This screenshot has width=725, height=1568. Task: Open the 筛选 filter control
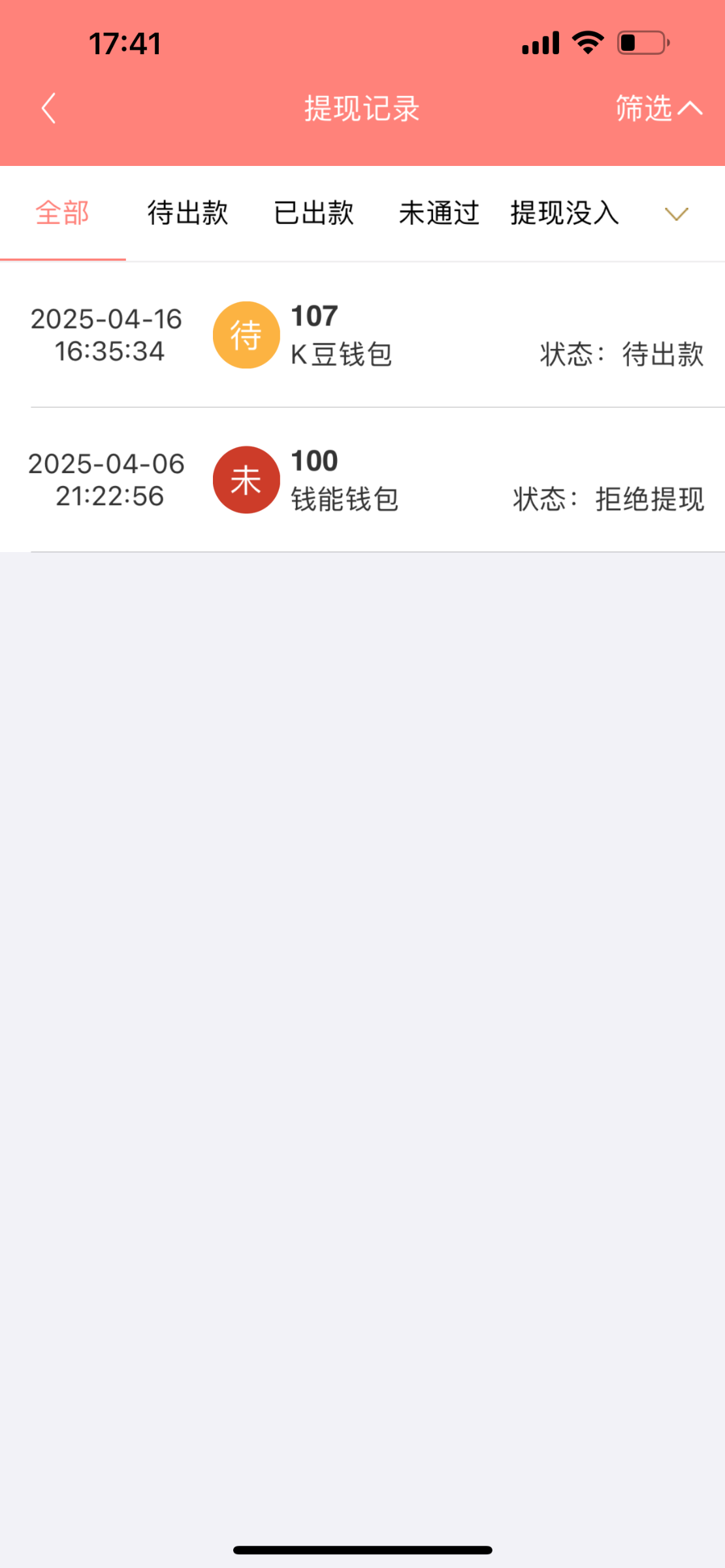[658, 108]
